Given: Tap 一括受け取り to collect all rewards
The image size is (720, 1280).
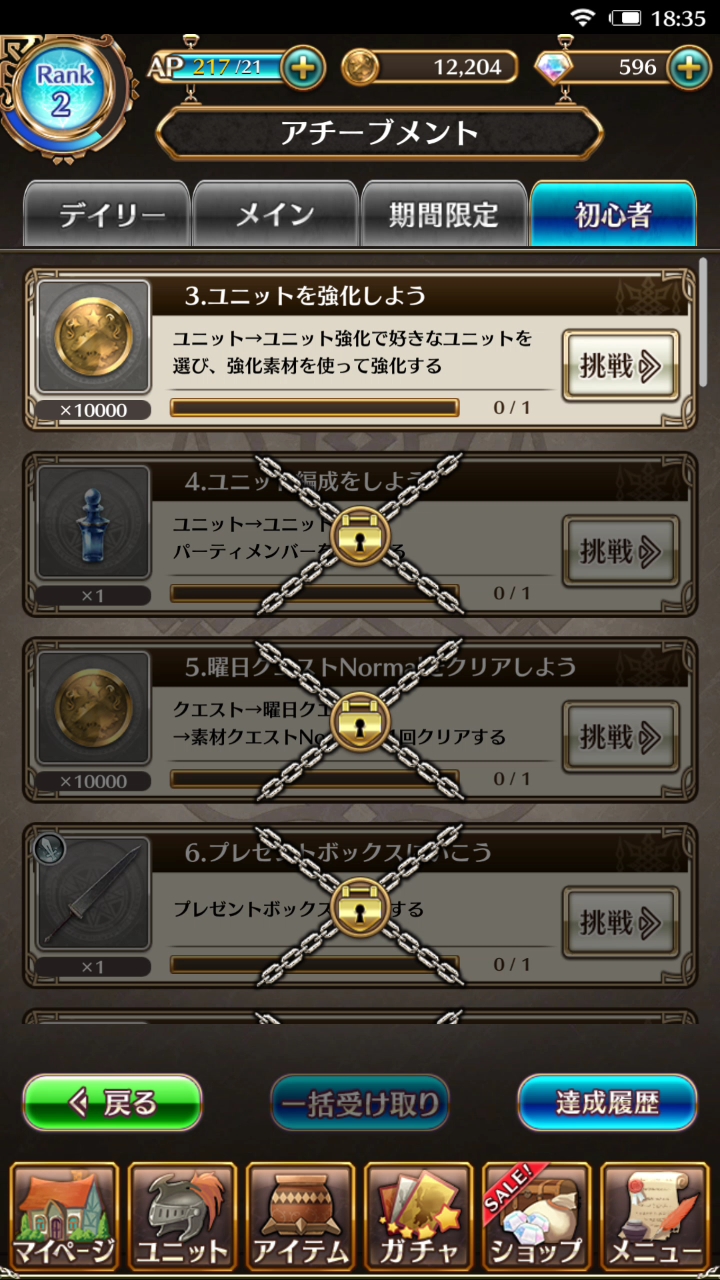Looking at the screenshot, I should coord(360,1103).
